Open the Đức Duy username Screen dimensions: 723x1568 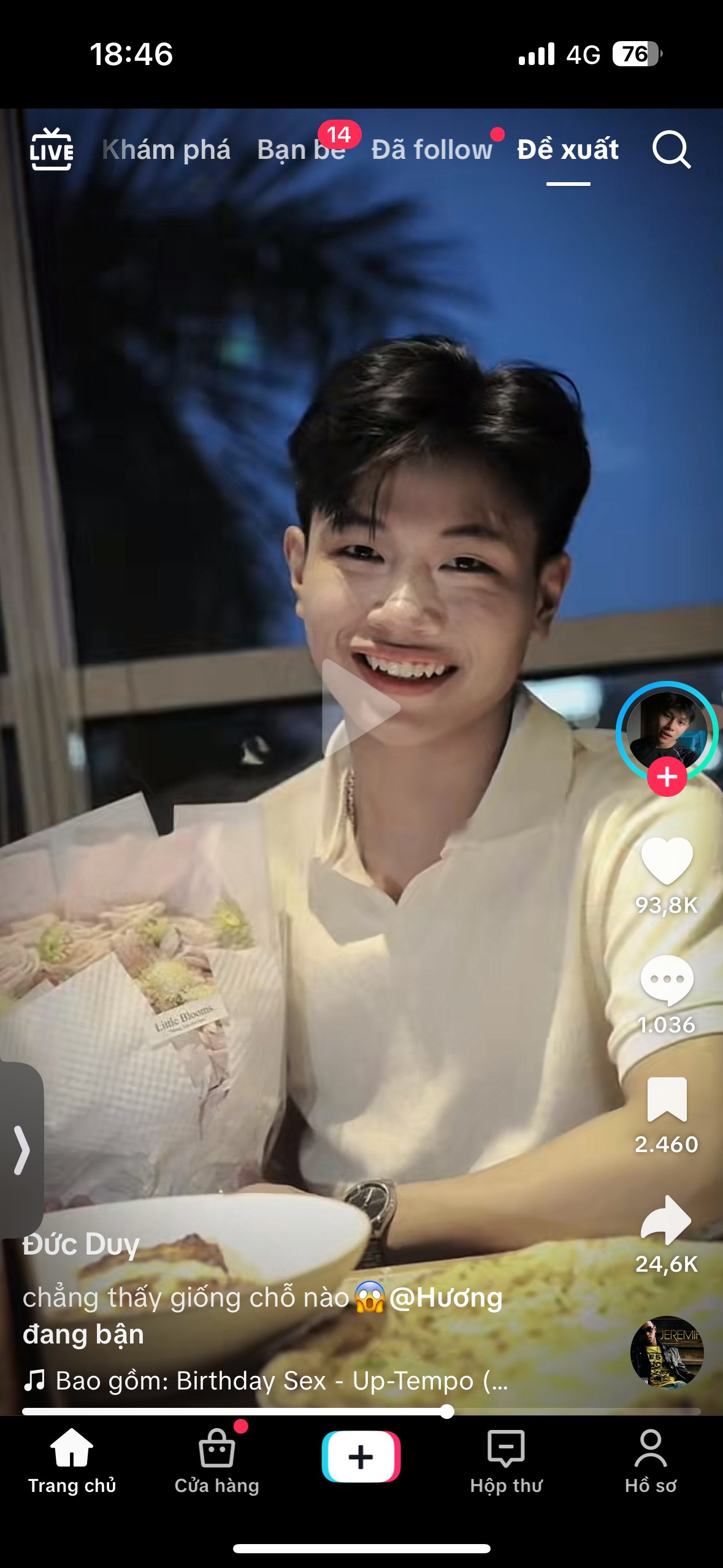point(81,1244)
